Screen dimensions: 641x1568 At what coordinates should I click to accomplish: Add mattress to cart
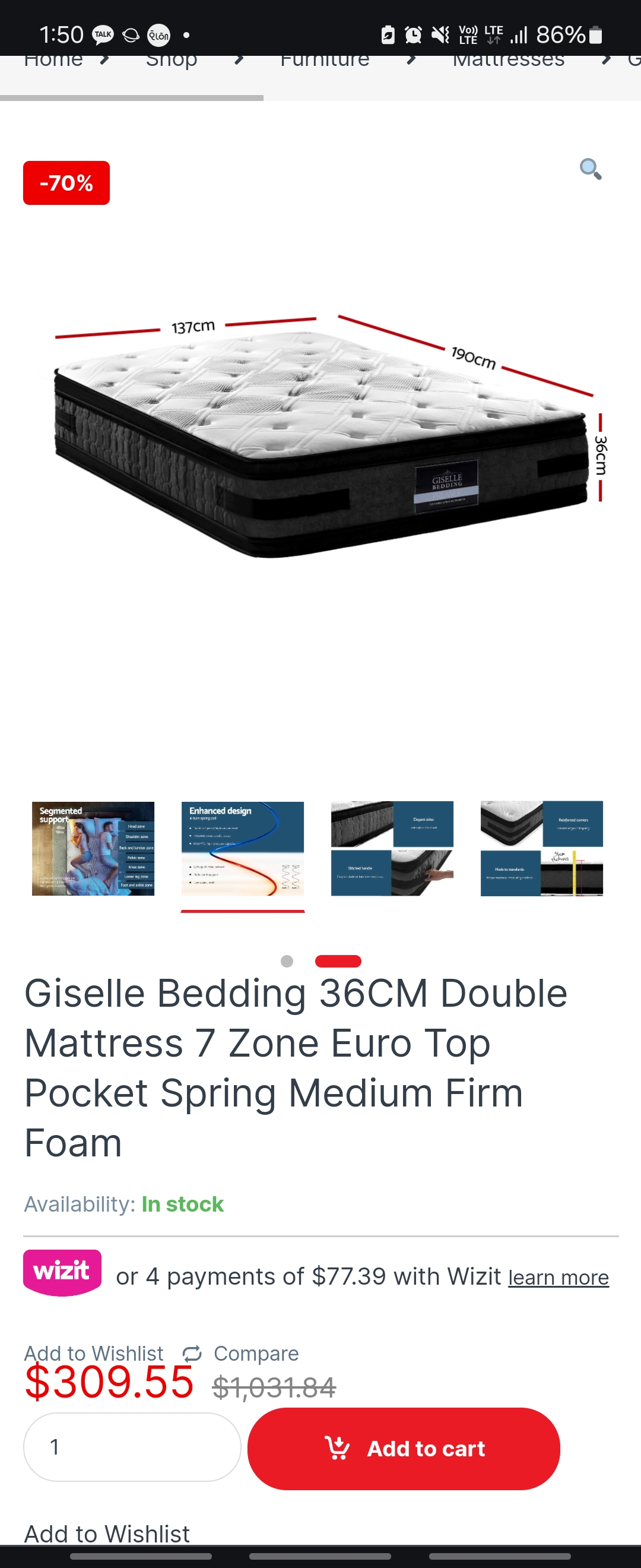click(x=404, y=1448)
